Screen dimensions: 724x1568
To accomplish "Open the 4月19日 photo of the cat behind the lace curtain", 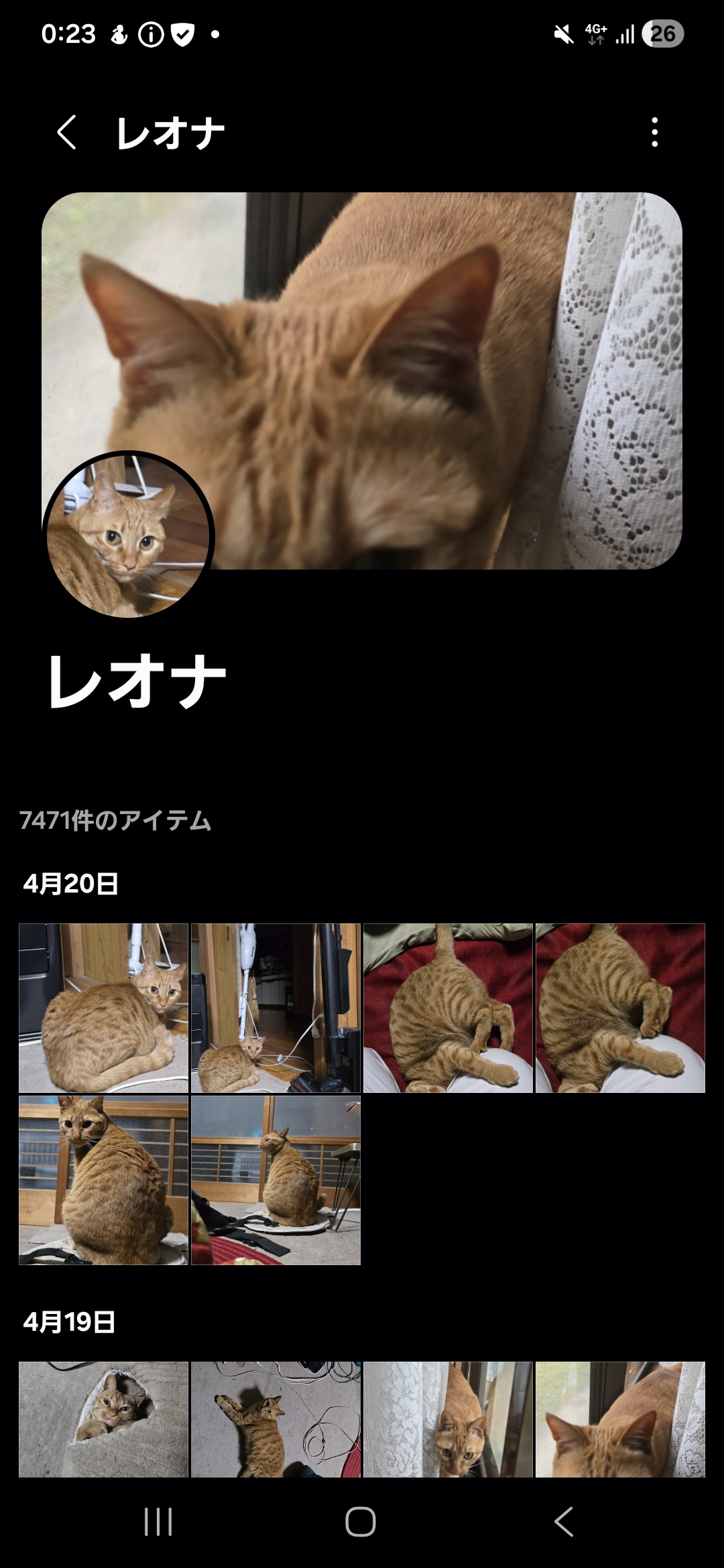I will tap(448, 1418).
